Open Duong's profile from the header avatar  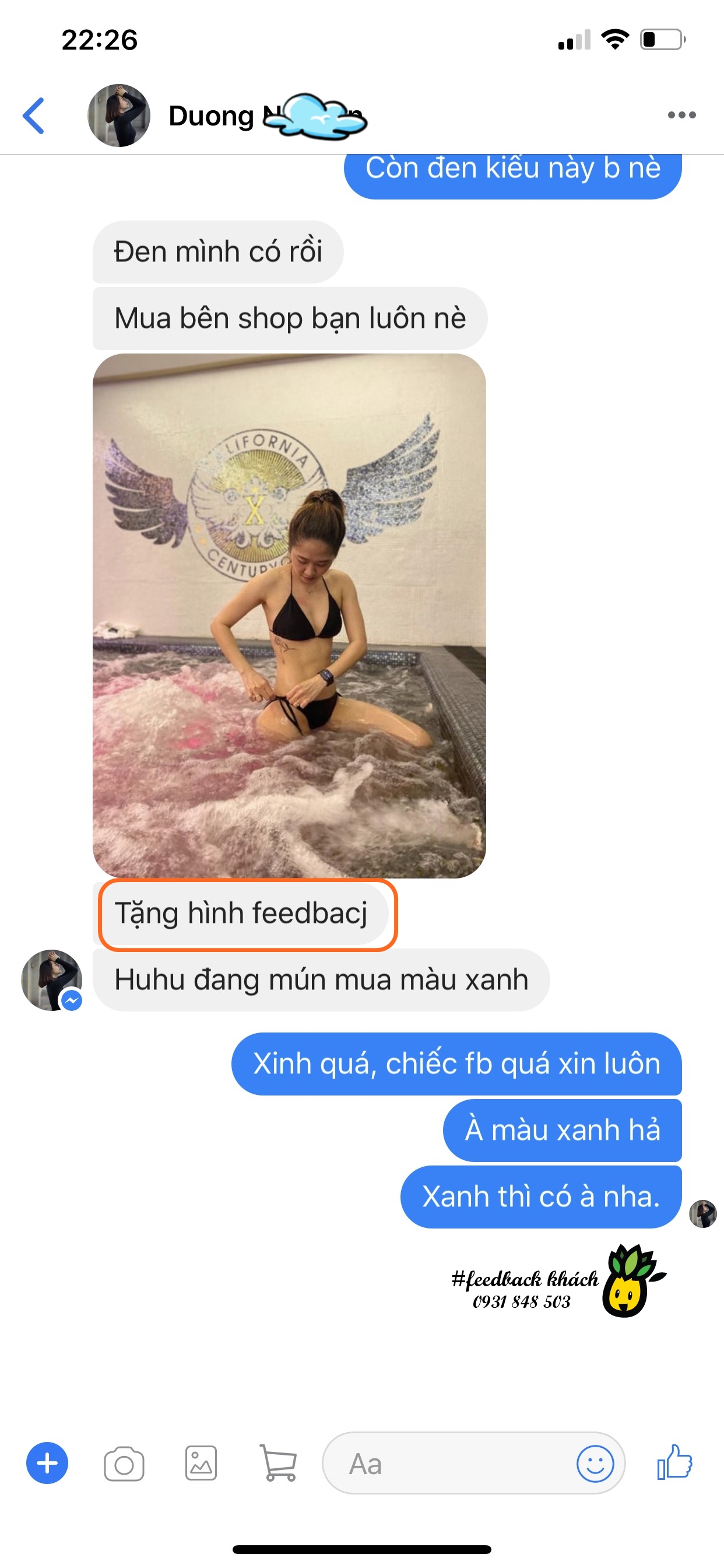click(119, 116)
